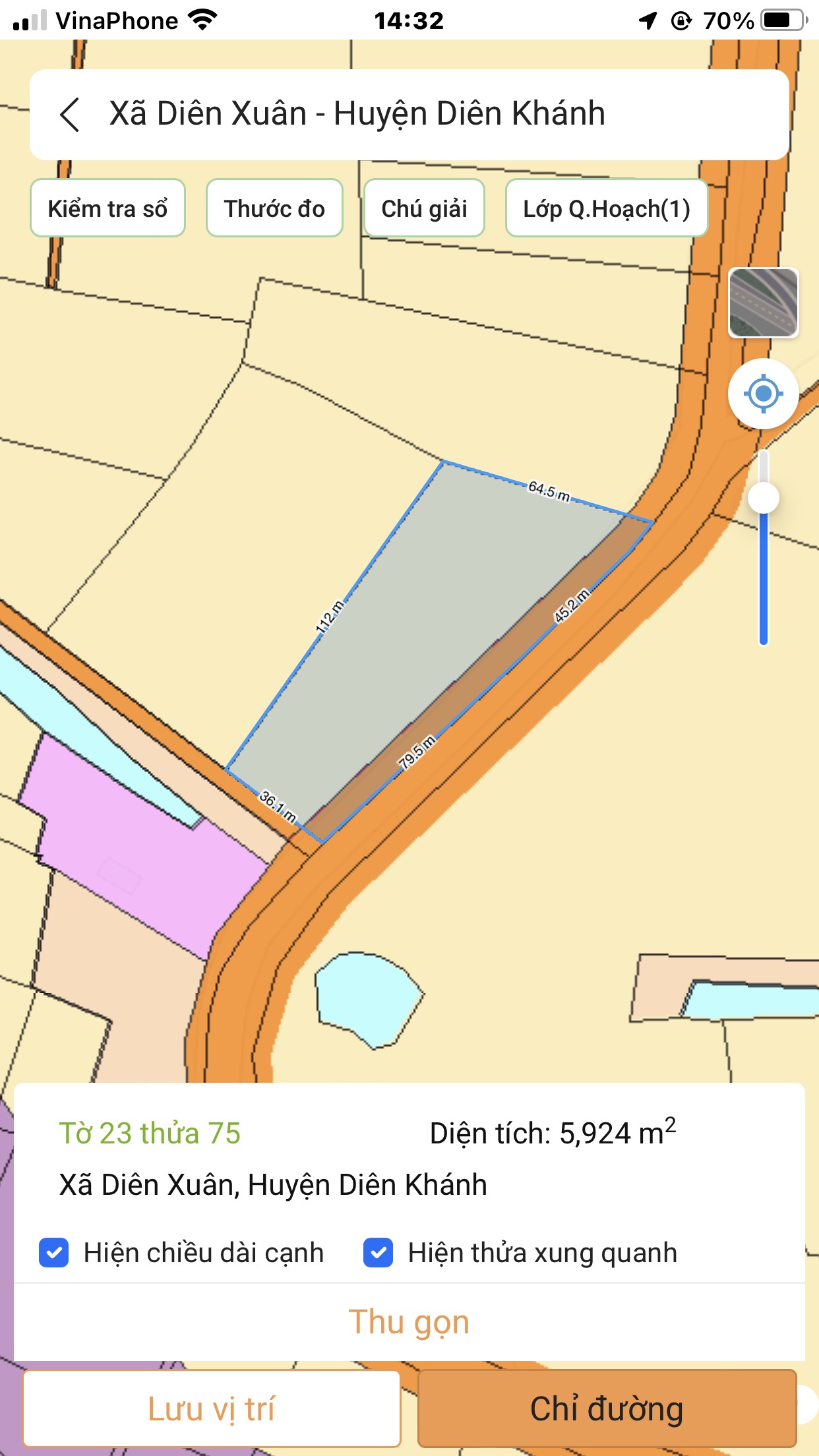Uncheck Hiện chiều dài cạnh

click(x=54, y=1253)
